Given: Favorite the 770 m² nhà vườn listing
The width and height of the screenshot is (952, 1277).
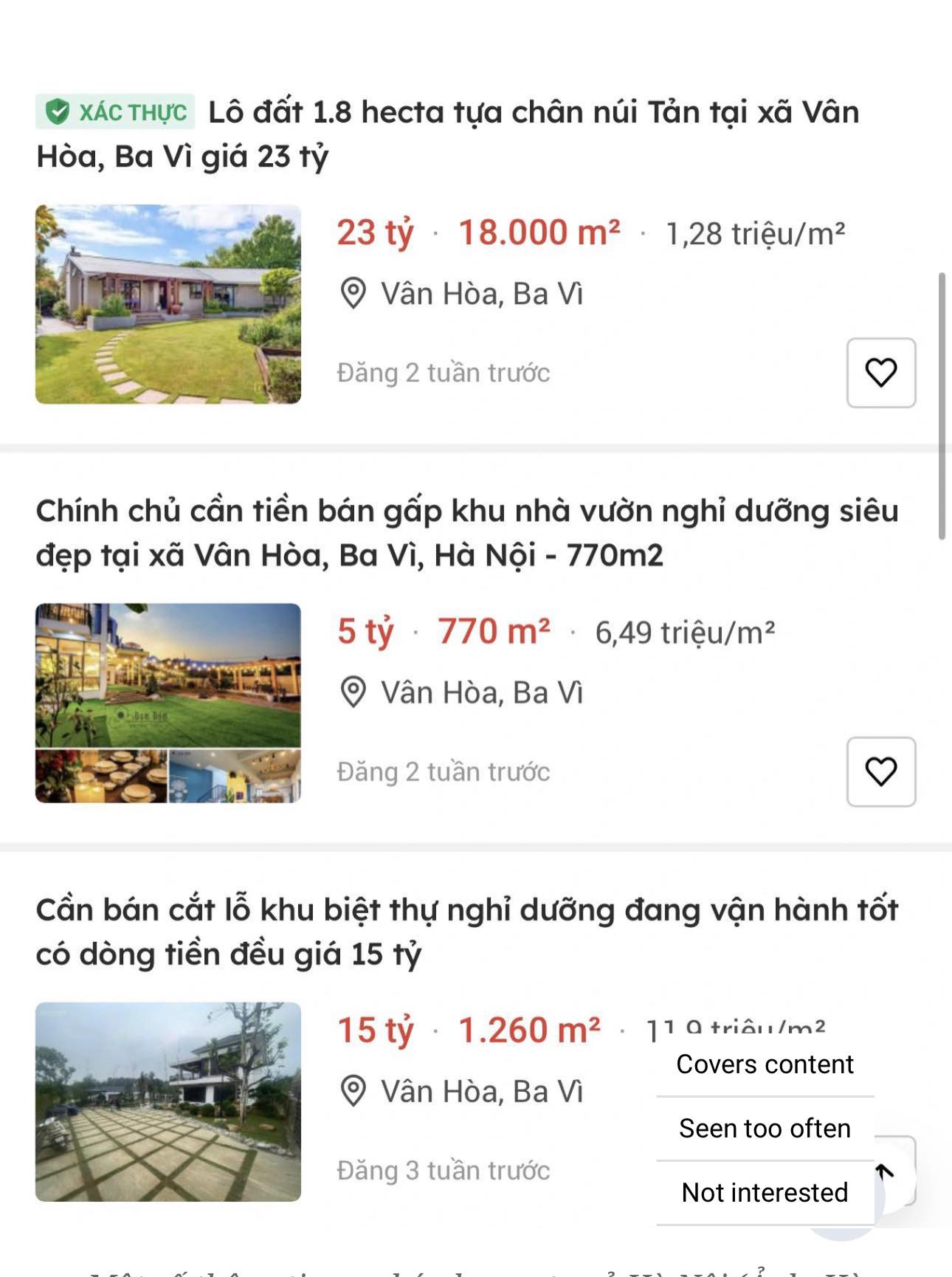Looking at the screenshot, I should (x=880, y=771).
